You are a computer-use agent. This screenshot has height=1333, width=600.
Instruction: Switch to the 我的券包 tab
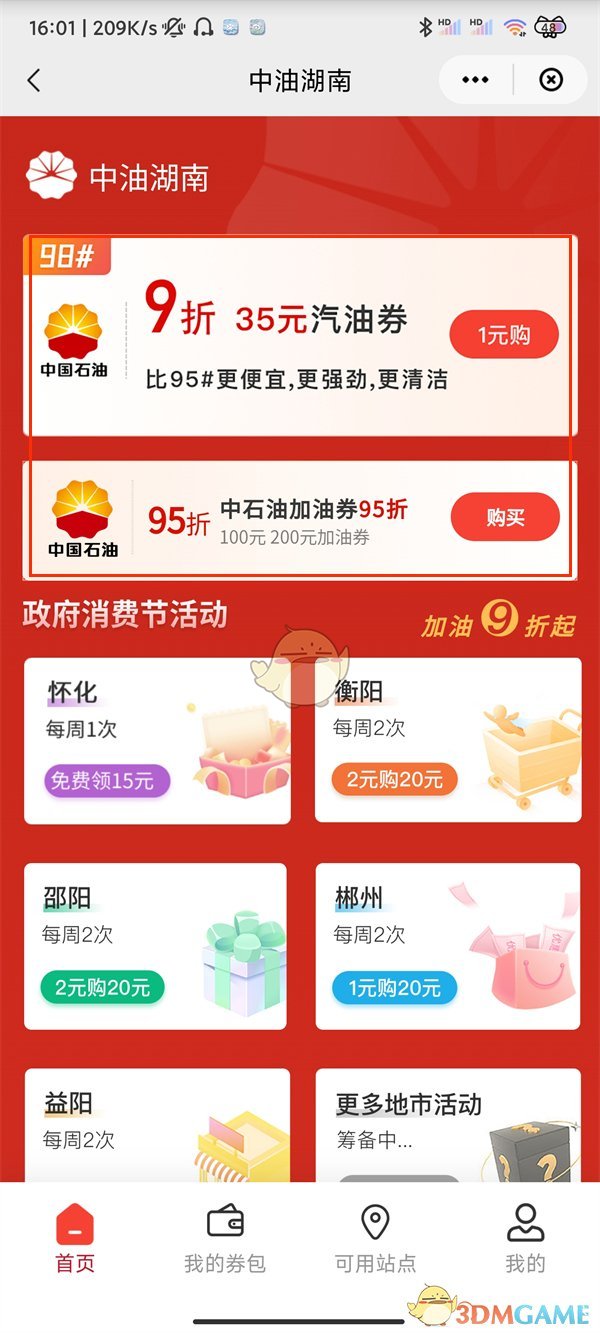tap(225, 1240)
